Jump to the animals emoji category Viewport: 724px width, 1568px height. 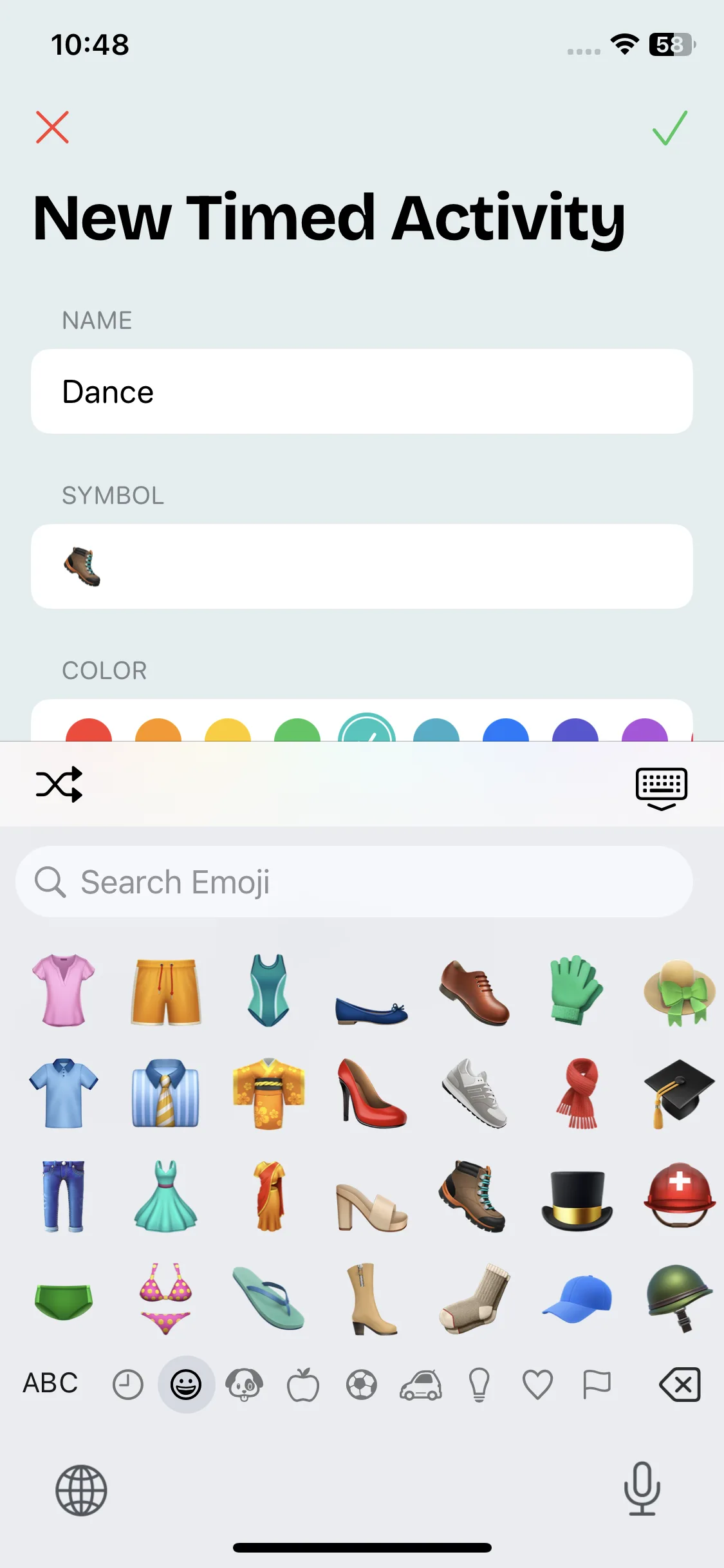pos(245,1385)
